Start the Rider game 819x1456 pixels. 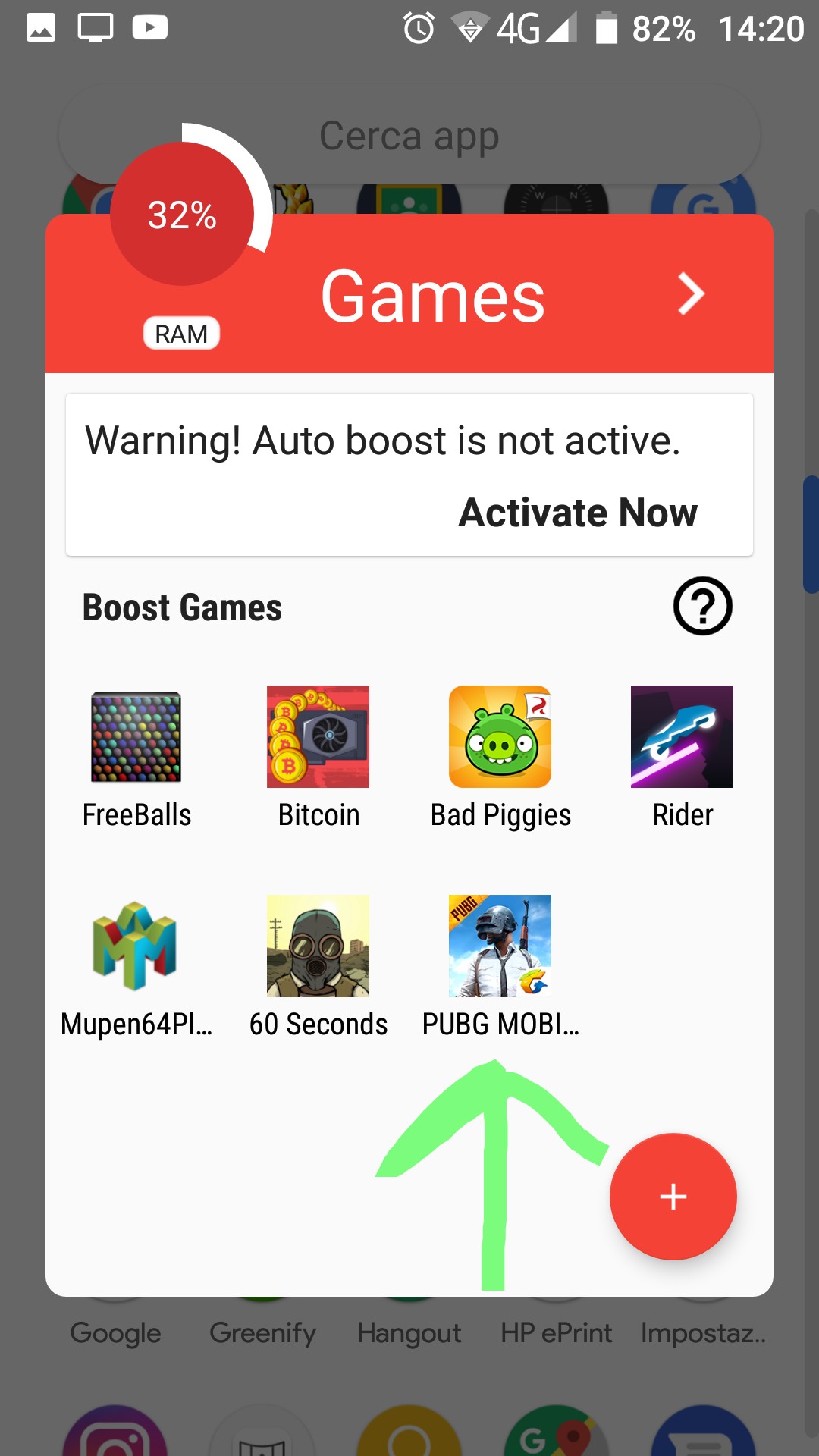tap(682, 737)
